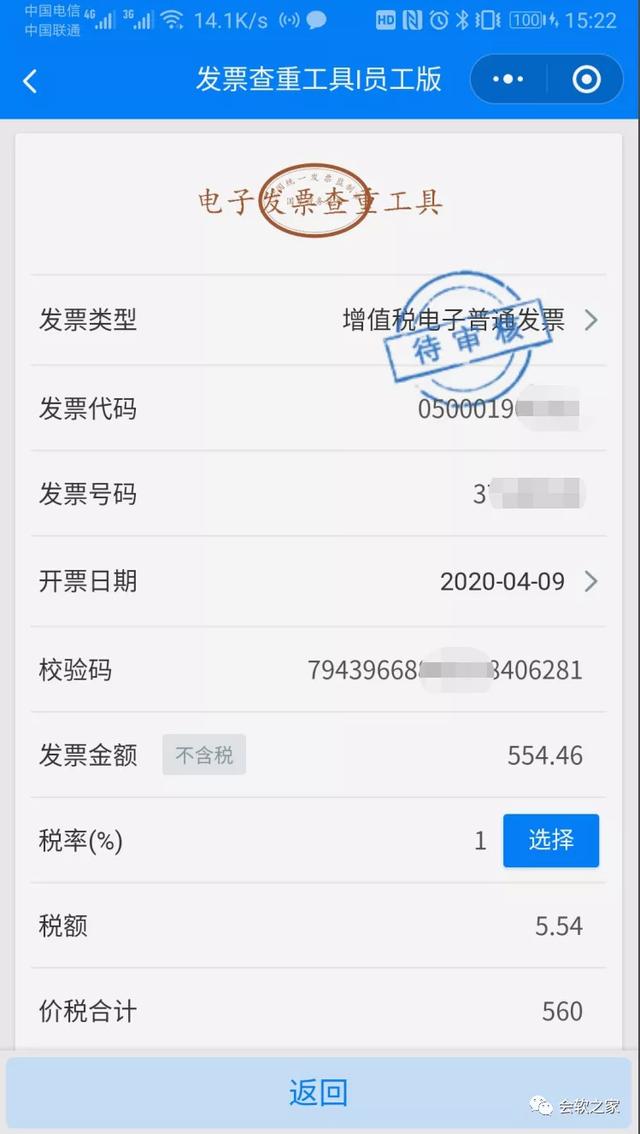Go back with the top-left arrow
The height and width of the screenshot is (1134, 640).
click(30, 80)
